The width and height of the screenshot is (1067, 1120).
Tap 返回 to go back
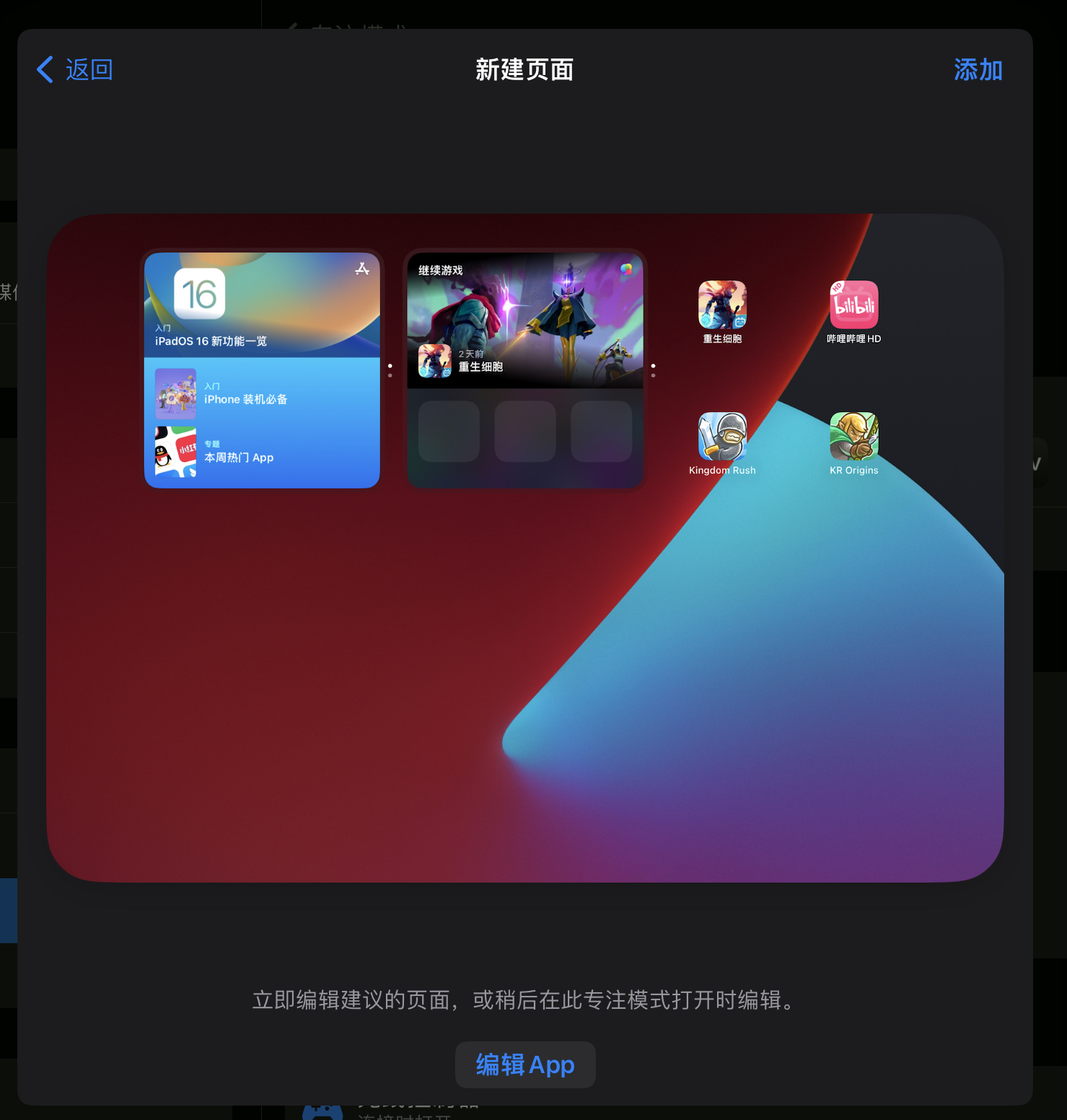tap(75, 70)
